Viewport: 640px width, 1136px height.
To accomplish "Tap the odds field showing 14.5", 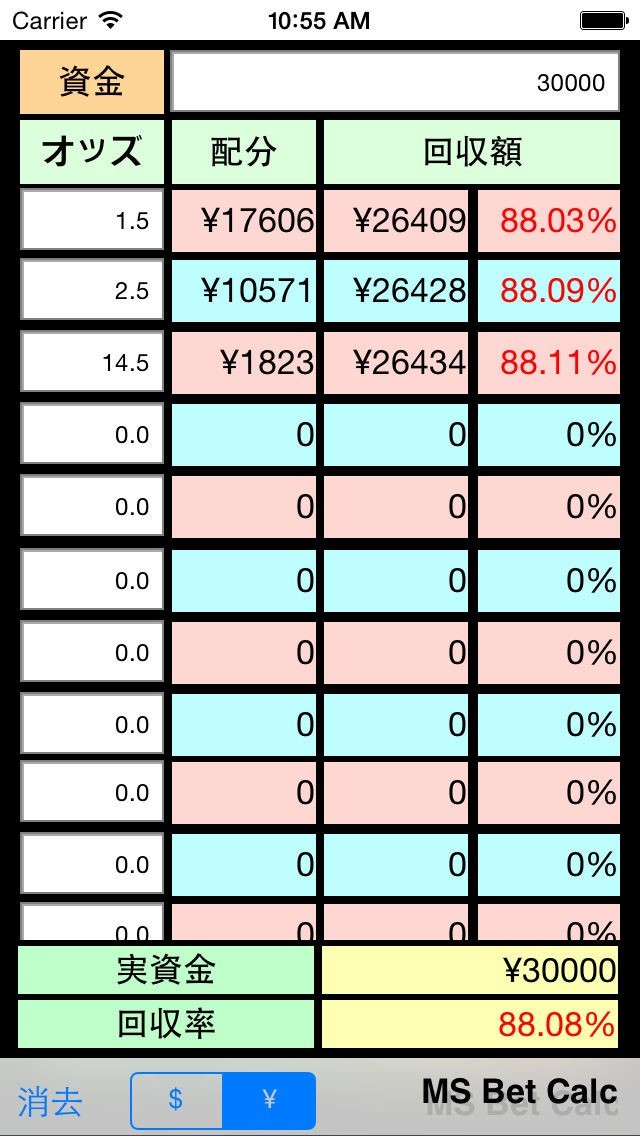I will [x=92, y=362].
